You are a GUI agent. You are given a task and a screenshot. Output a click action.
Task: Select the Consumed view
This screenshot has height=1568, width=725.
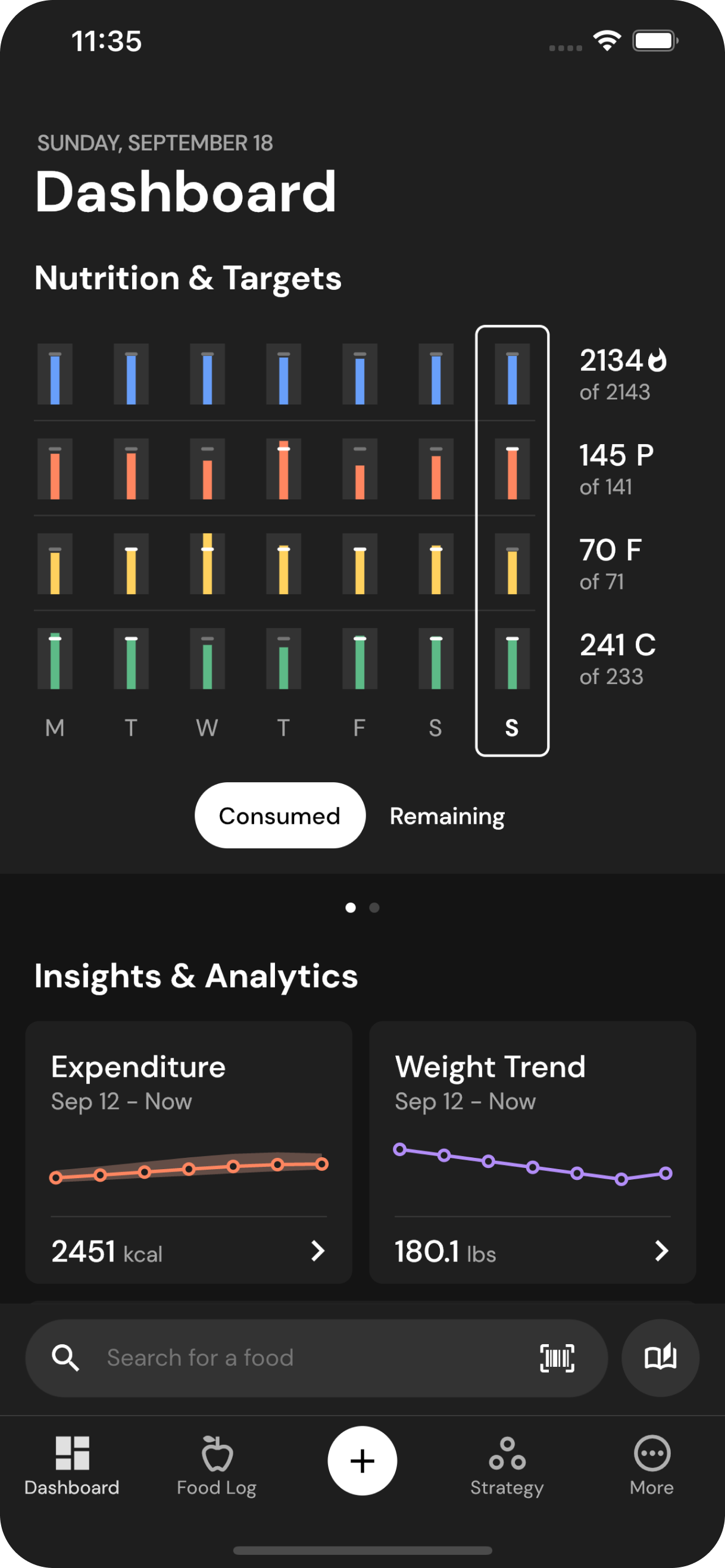coord(280,816)
